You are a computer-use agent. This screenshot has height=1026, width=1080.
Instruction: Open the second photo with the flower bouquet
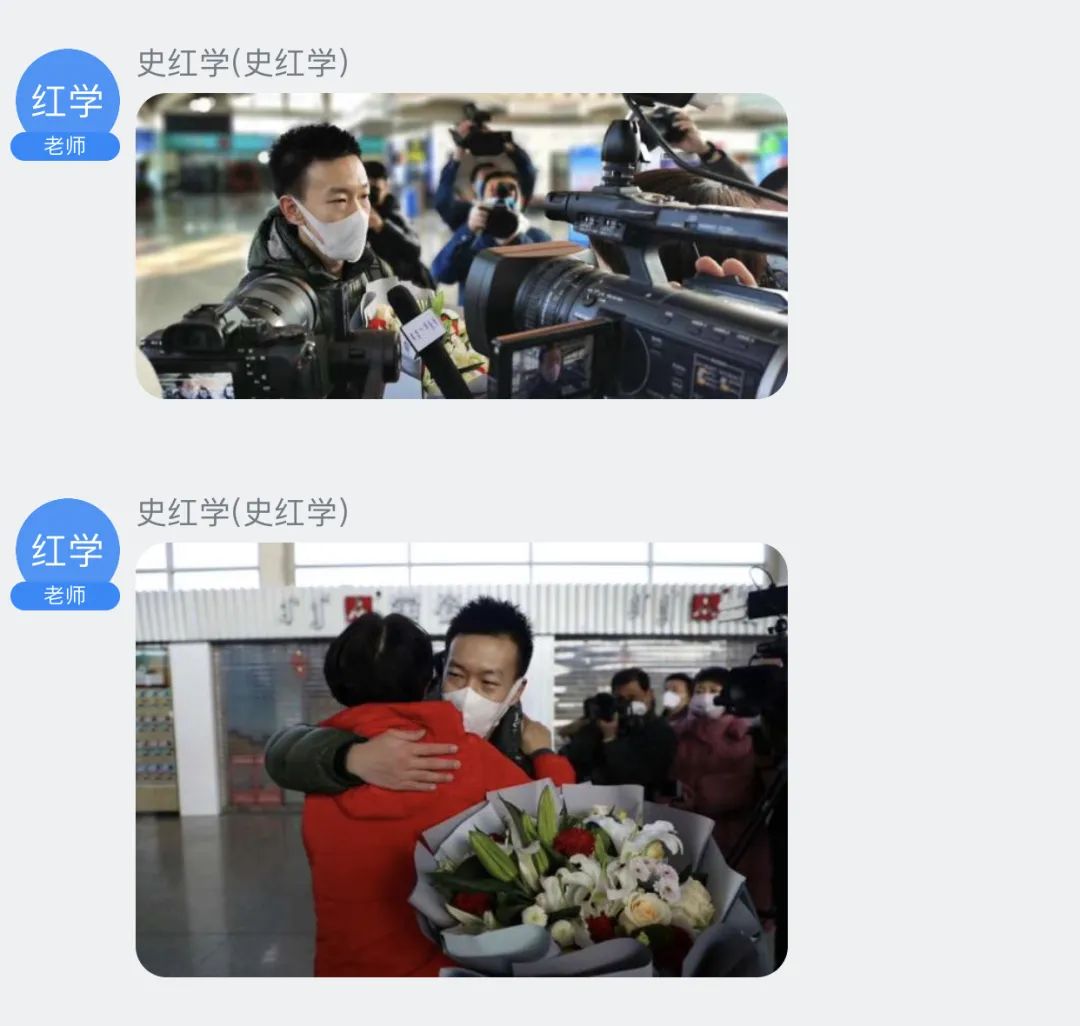pos(461,760)
